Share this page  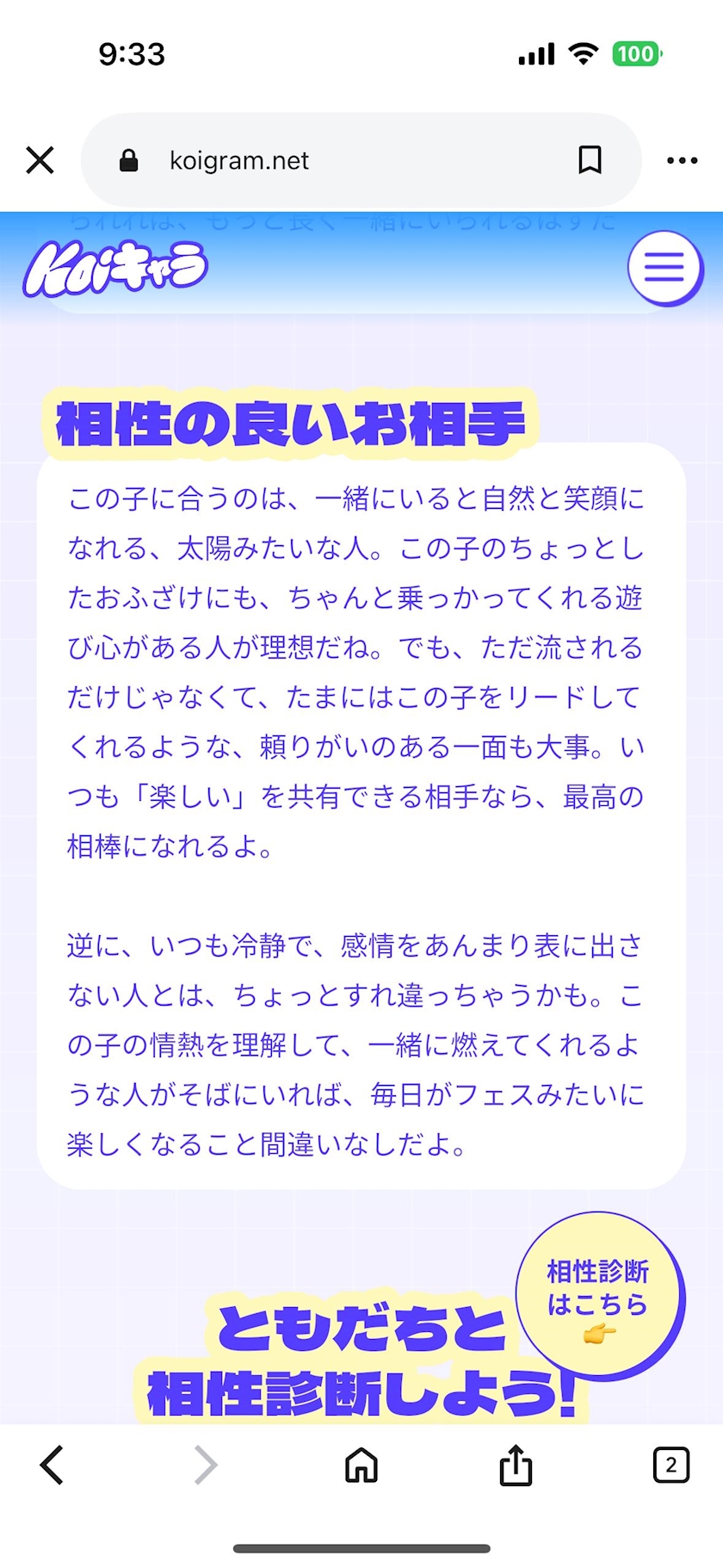[x=516, y=1465]
